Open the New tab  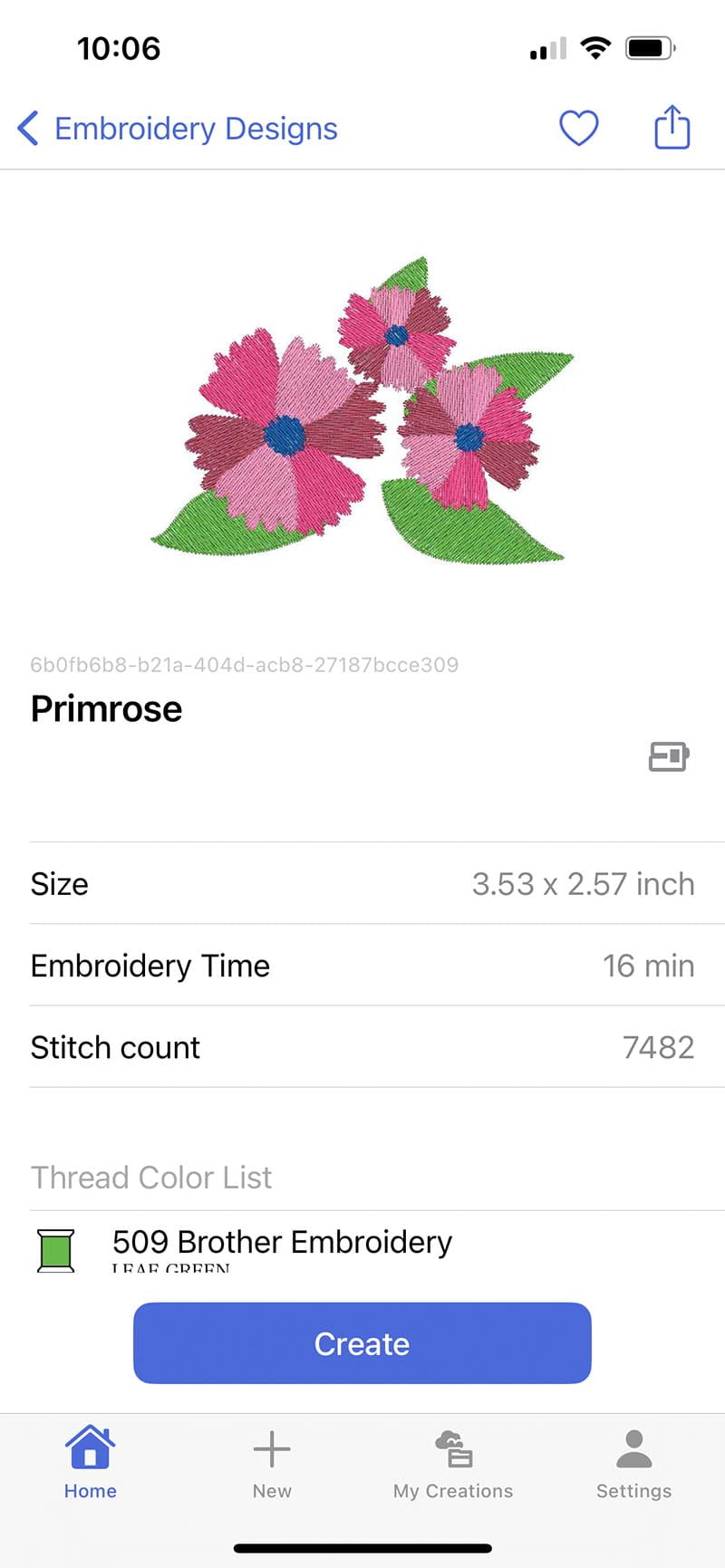[272, 1462]
